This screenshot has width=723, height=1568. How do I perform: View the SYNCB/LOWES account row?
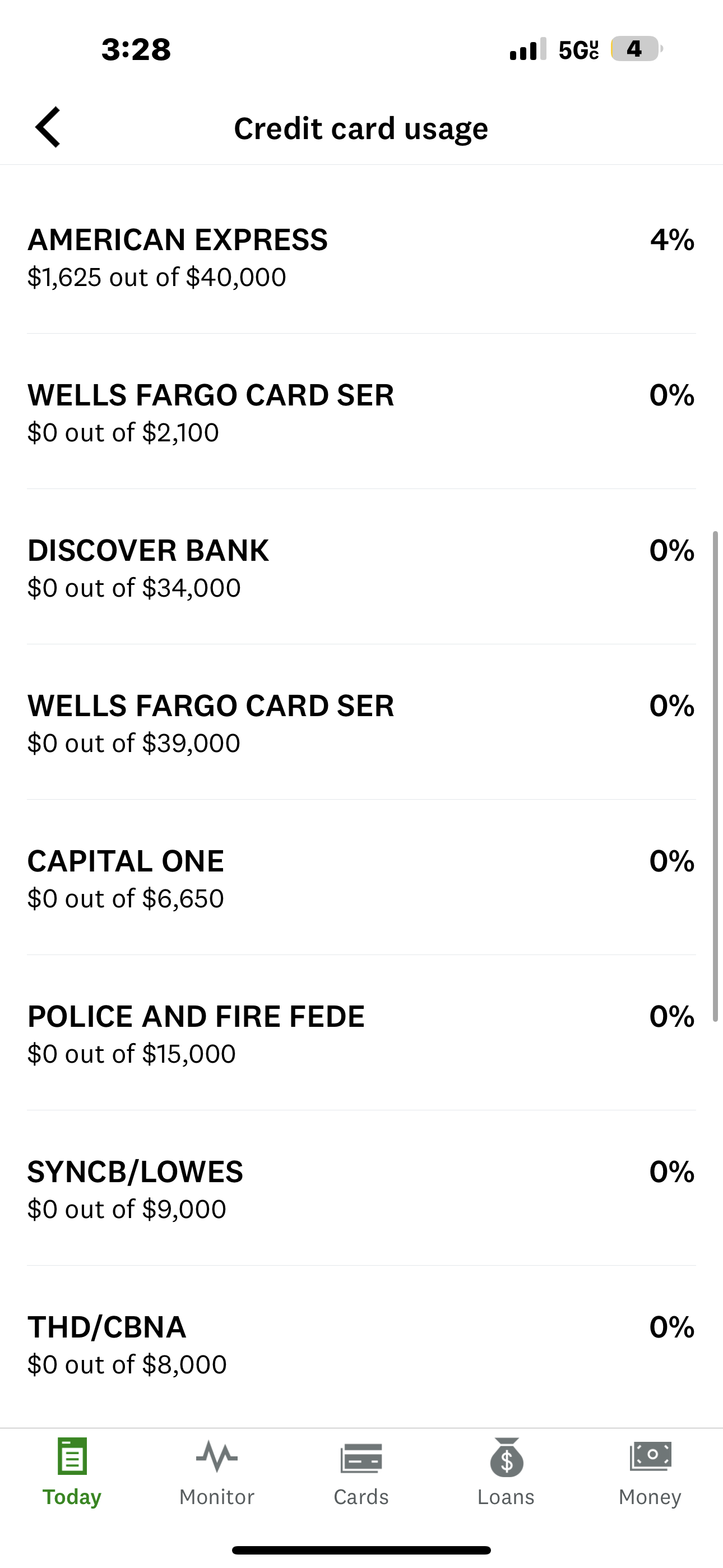361,1188
